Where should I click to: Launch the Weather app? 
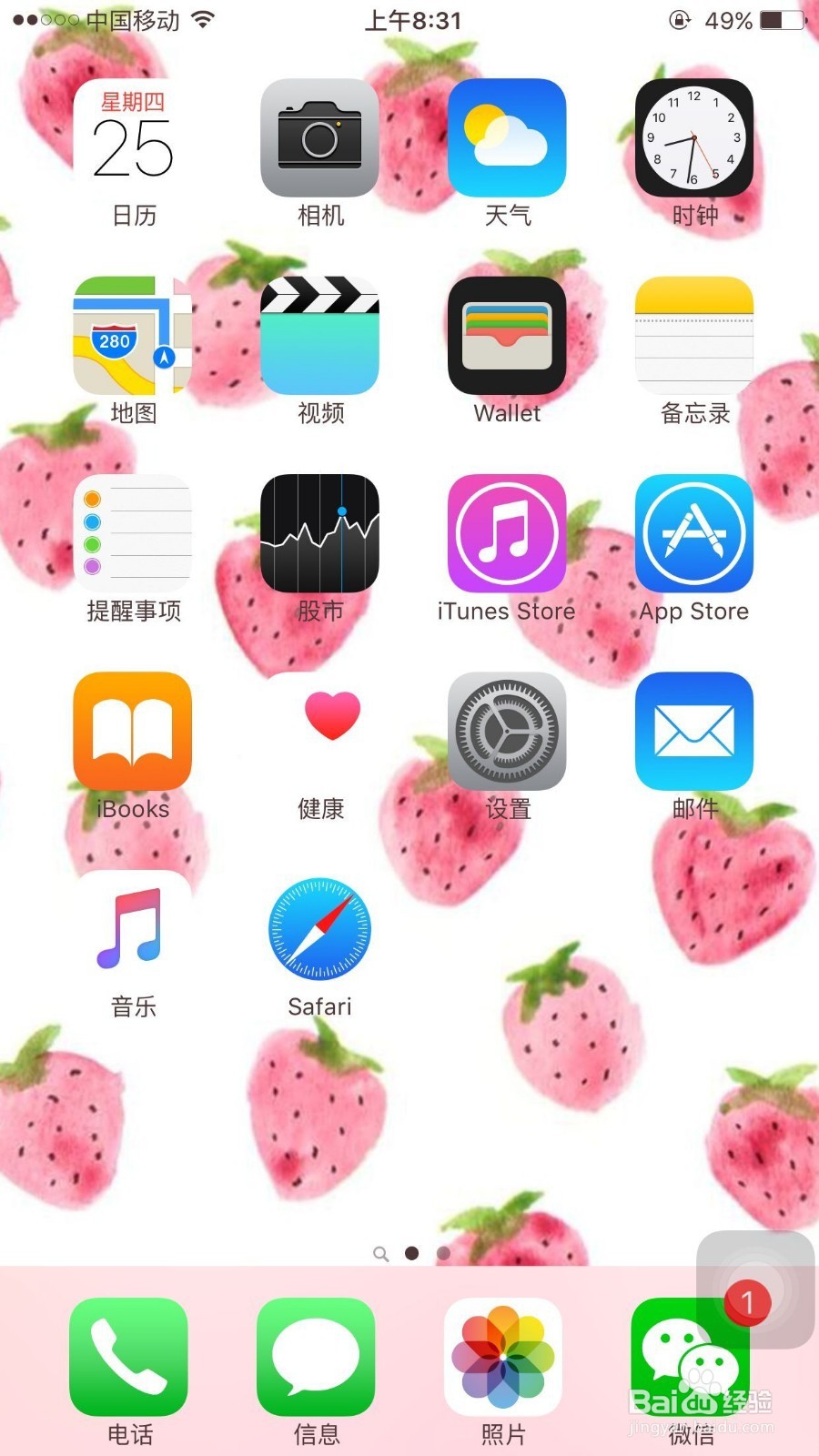[506, 136]
